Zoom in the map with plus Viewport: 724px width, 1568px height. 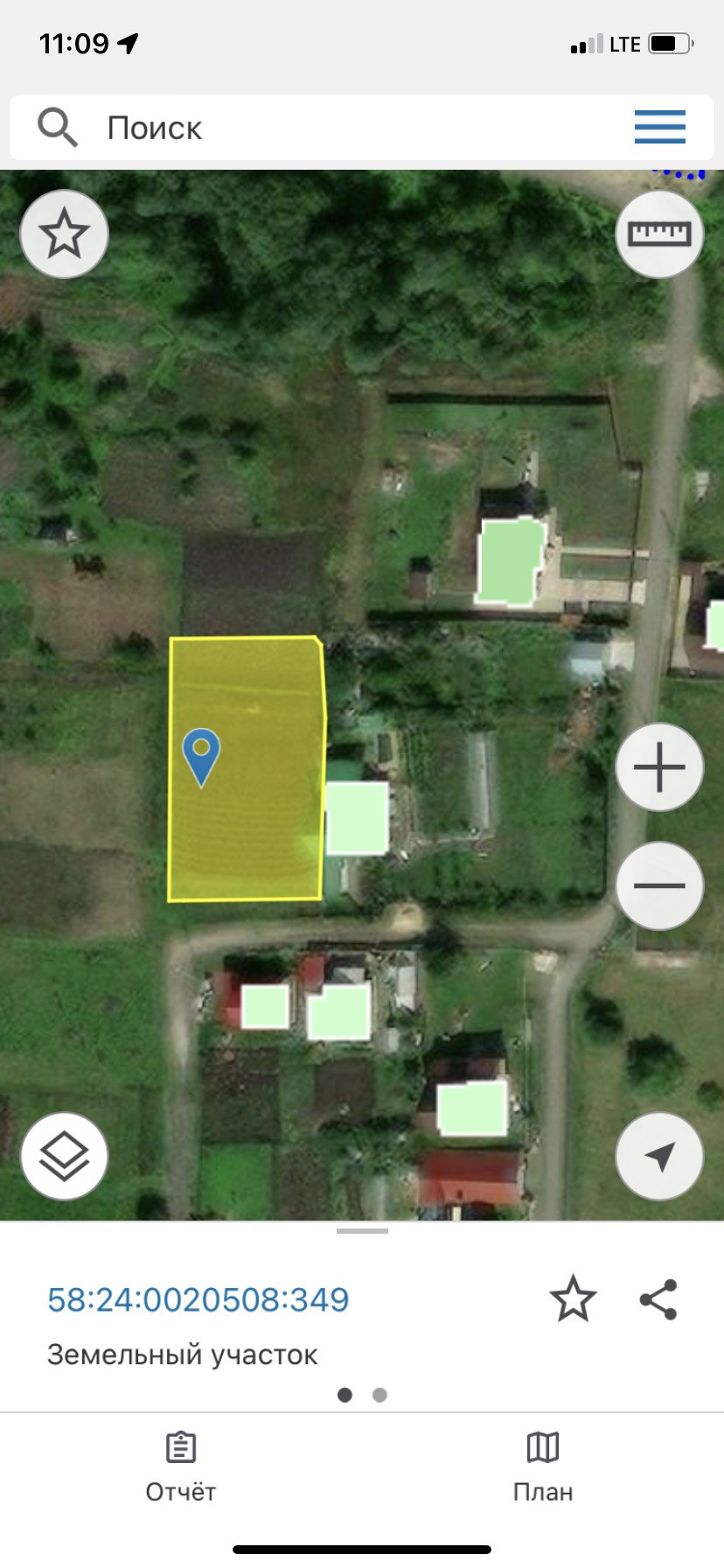point(659,767)
